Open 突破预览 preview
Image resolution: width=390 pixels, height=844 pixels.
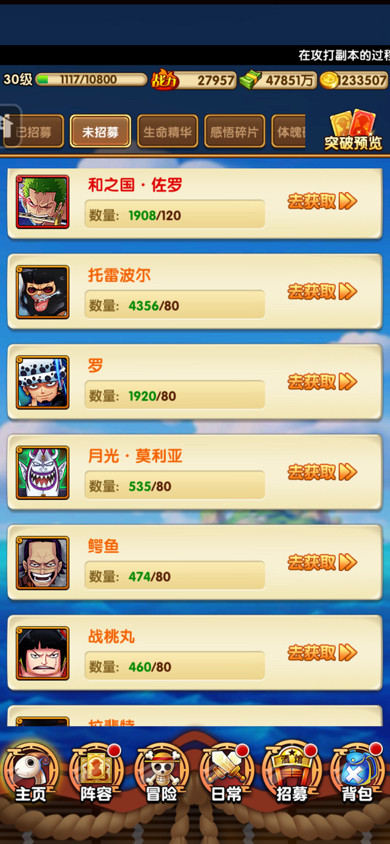(353, 131)
